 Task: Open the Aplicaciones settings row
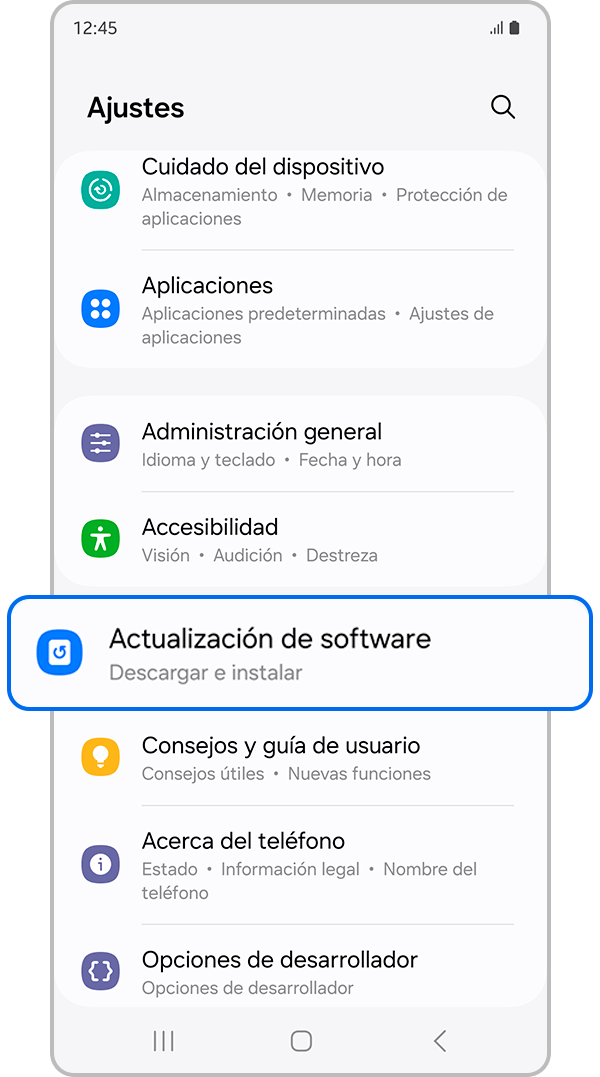[x=300, y=311]
